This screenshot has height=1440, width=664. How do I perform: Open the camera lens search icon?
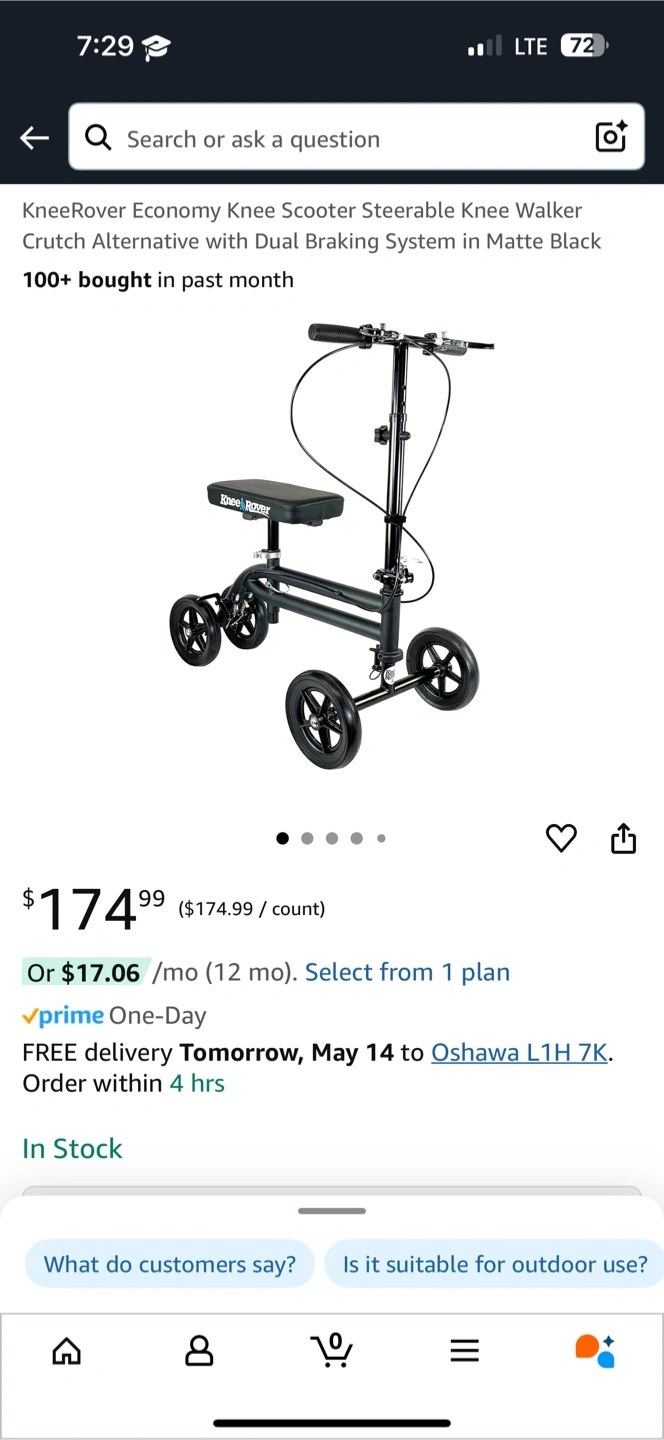(611, 137)
